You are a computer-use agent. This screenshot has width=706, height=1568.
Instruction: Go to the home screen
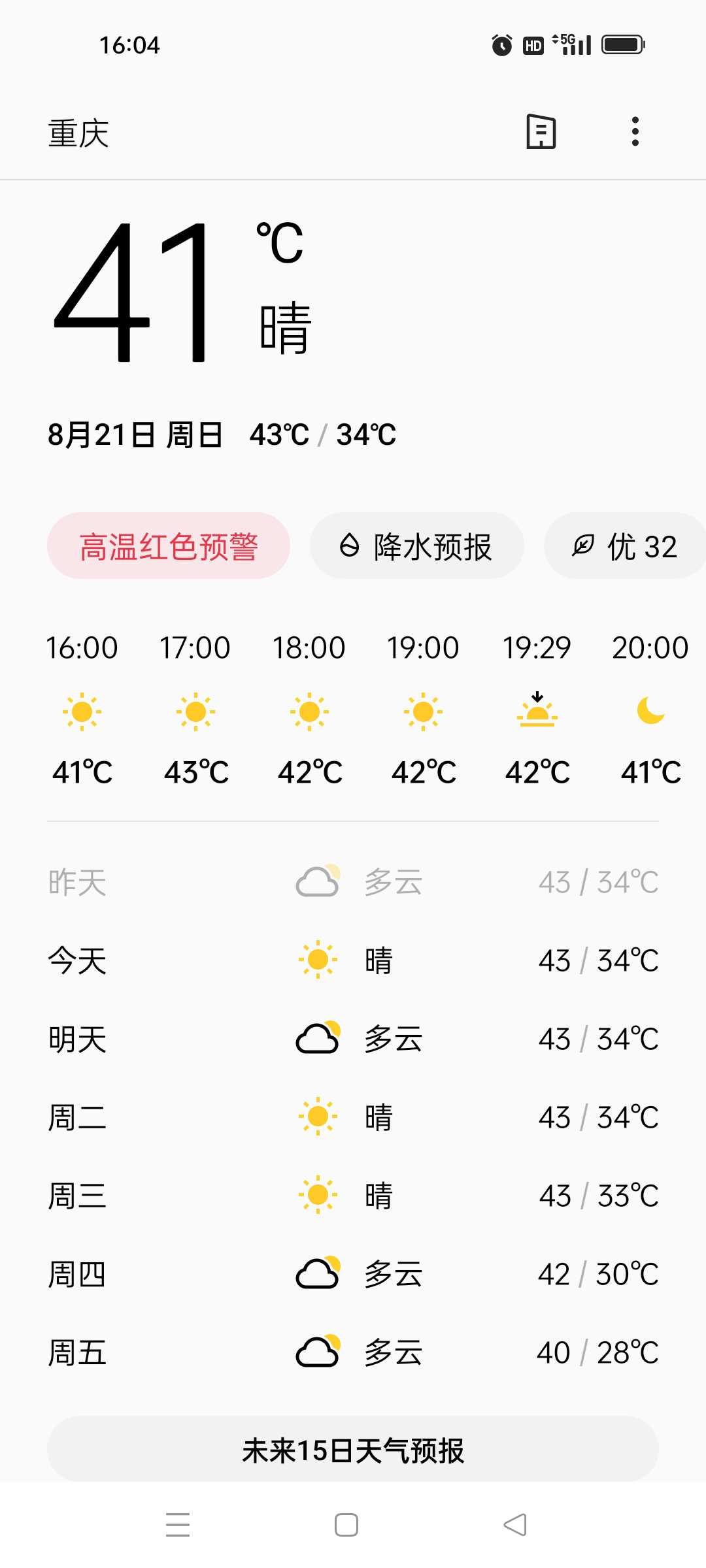pyautogui.click(x=346, y=1525)
